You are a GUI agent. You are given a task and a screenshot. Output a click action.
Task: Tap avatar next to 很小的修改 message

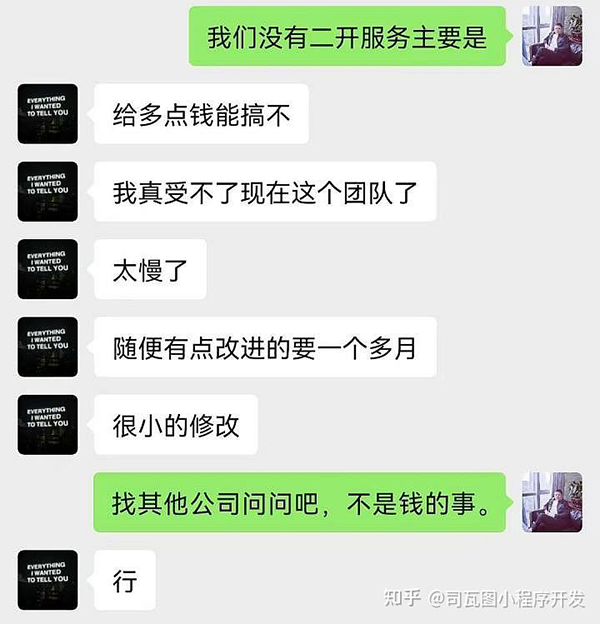click(48, 424)
